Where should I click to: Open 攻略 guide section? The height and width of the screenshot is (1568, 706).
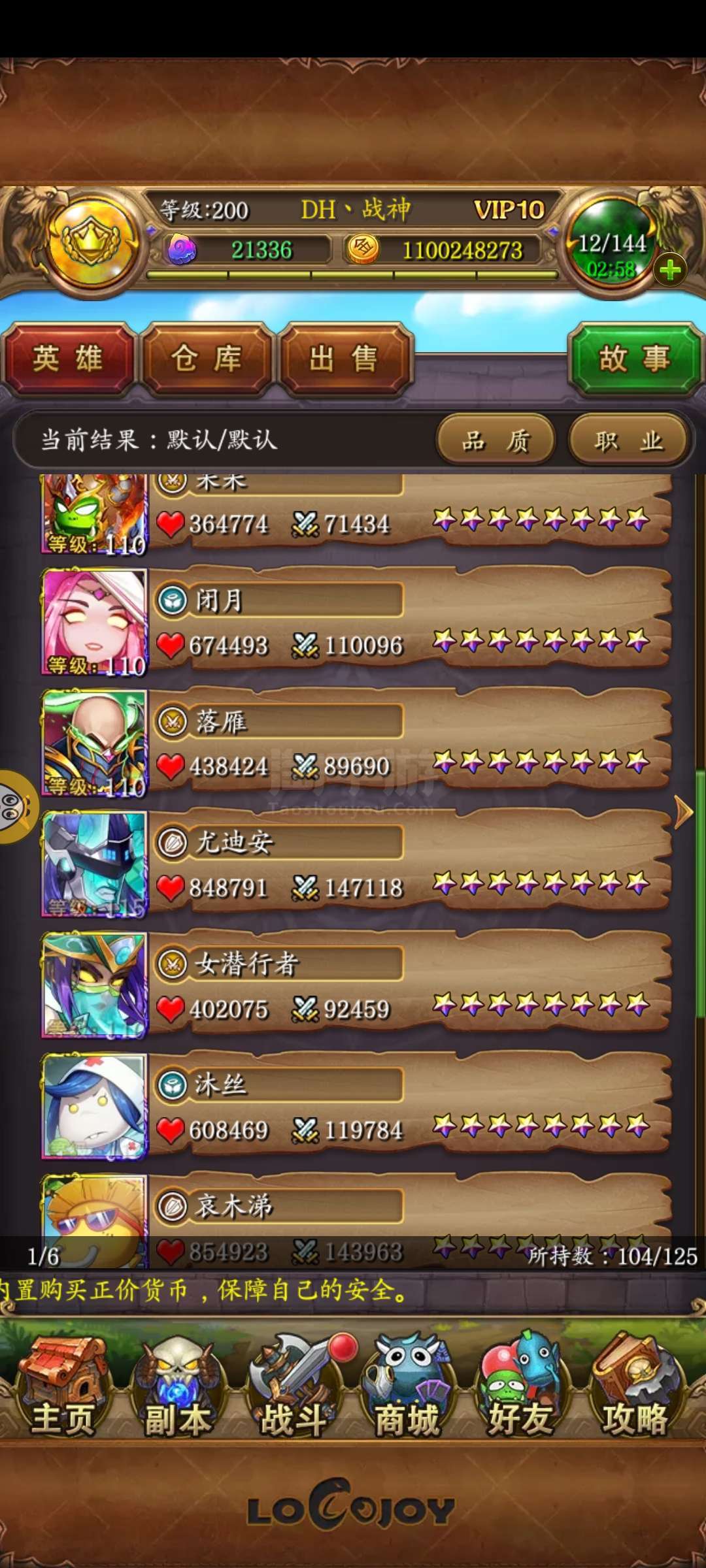click(635, 1386)
